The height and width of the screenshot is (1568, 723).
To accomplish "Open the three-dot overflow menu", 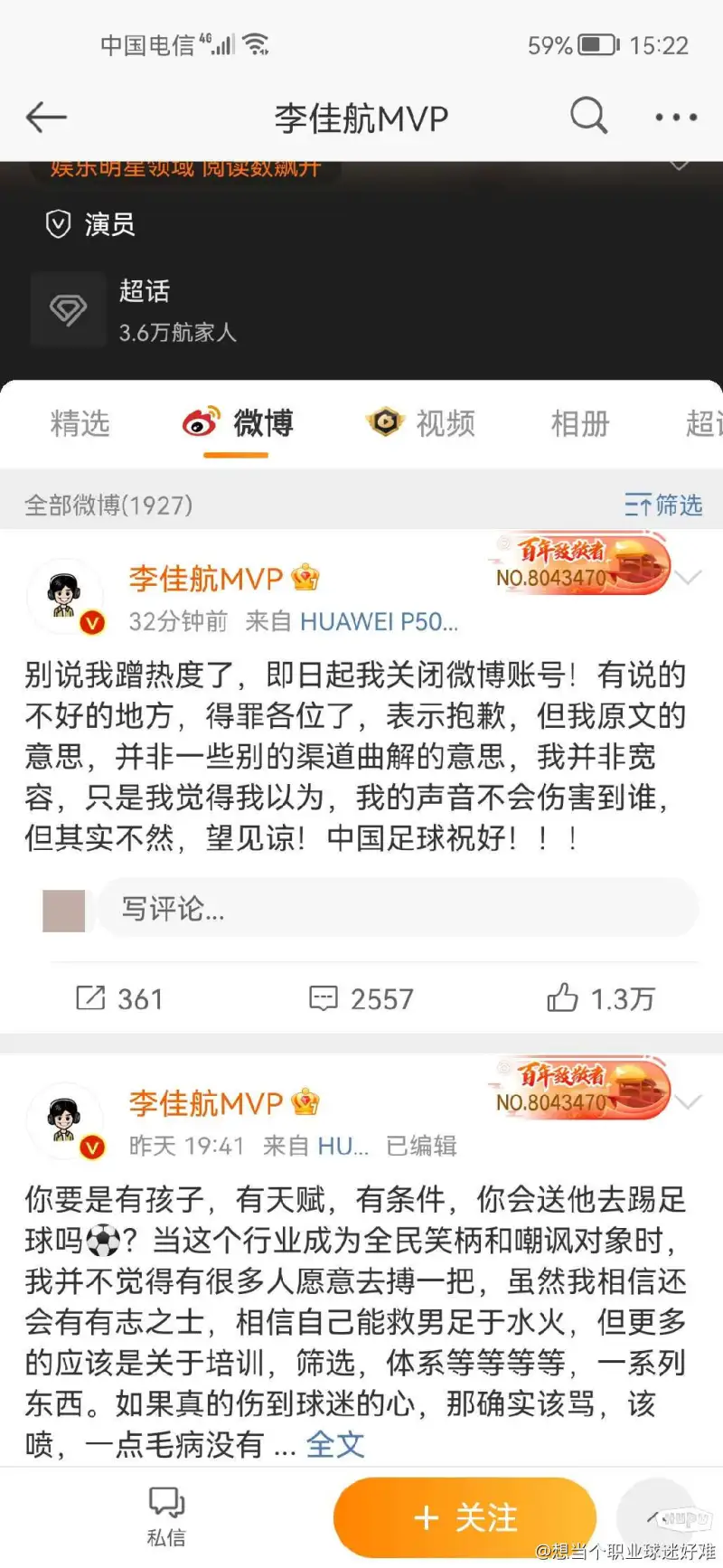I will coord(675,118).
